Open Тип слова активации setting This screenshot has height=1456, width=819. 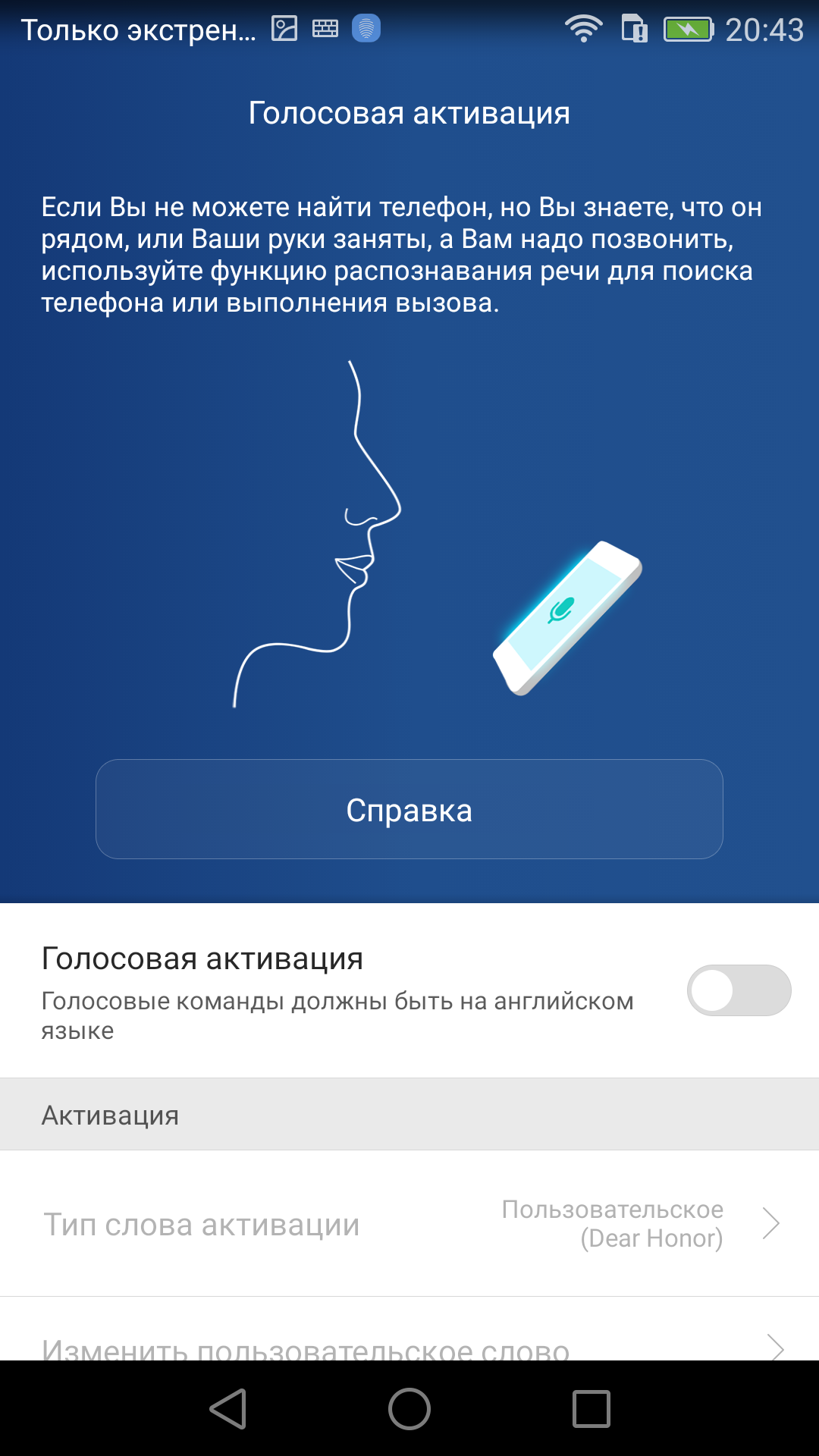click(409, 1223)
